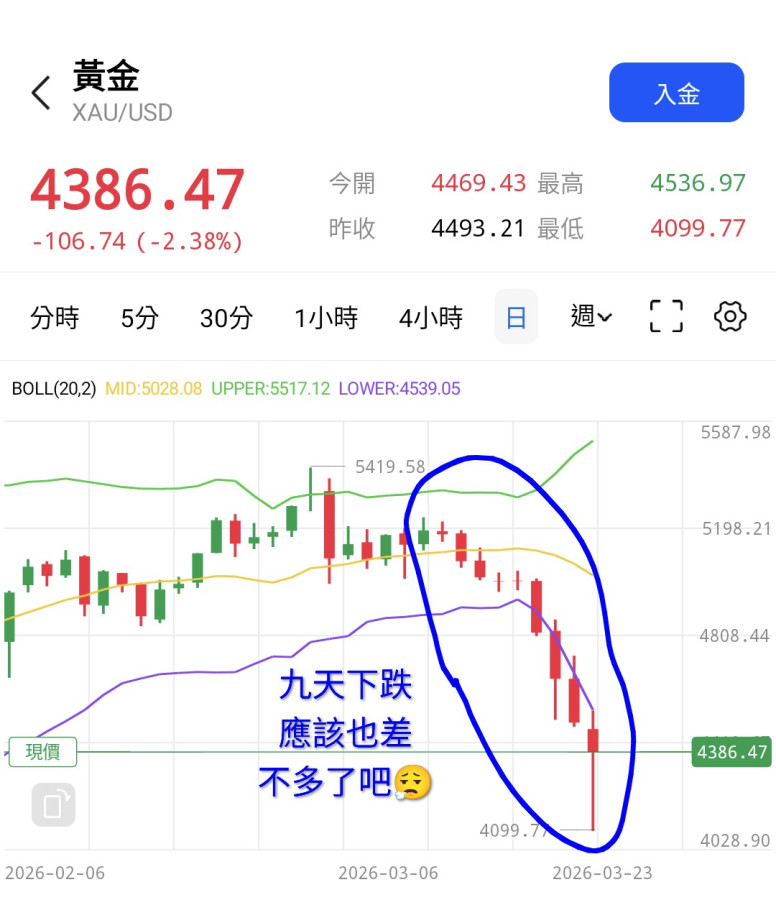Open the fullscreen chart view

click(x=666, y=316)
